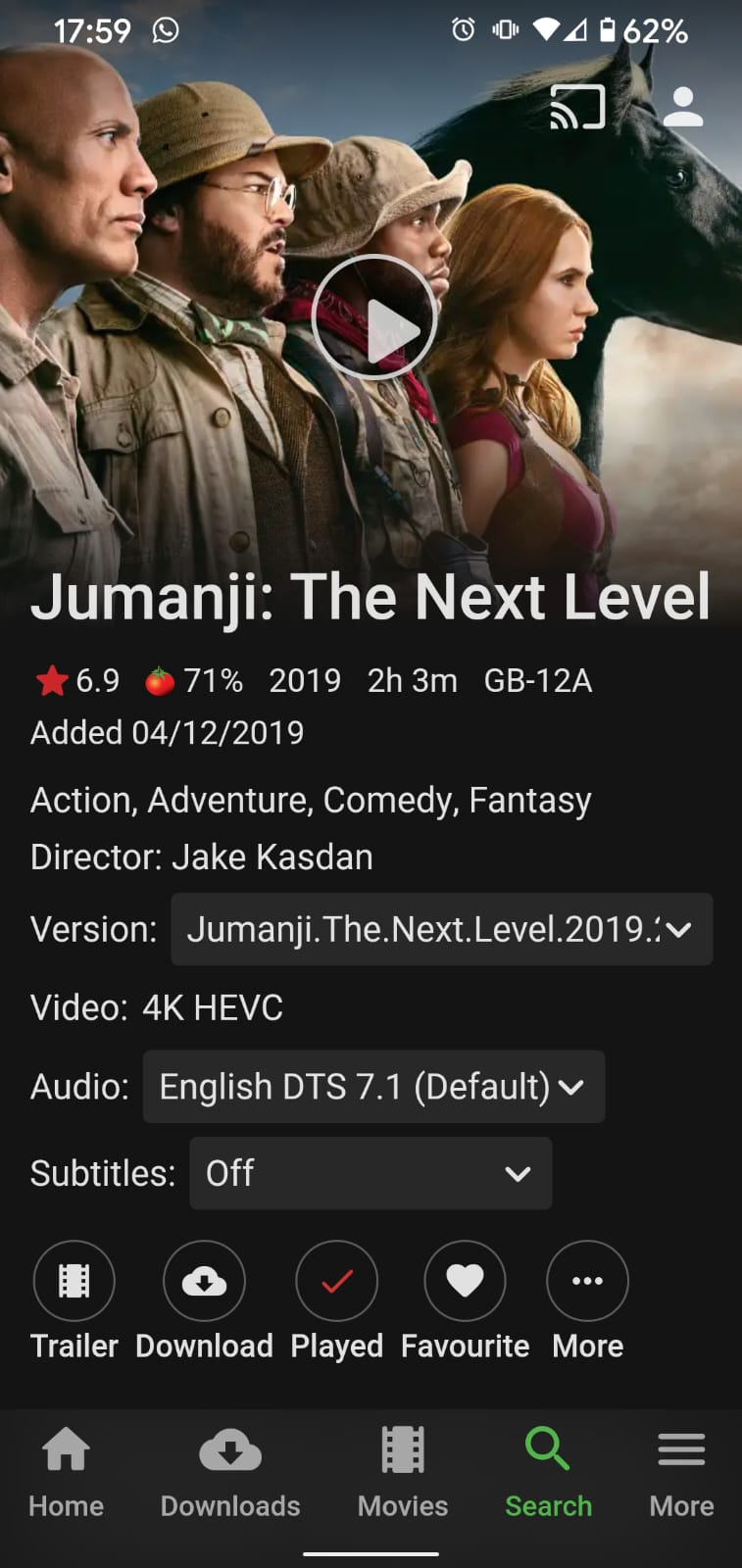Play Jumanji: The Next Level
742x1568 pixels.
(x=373, y=318)
